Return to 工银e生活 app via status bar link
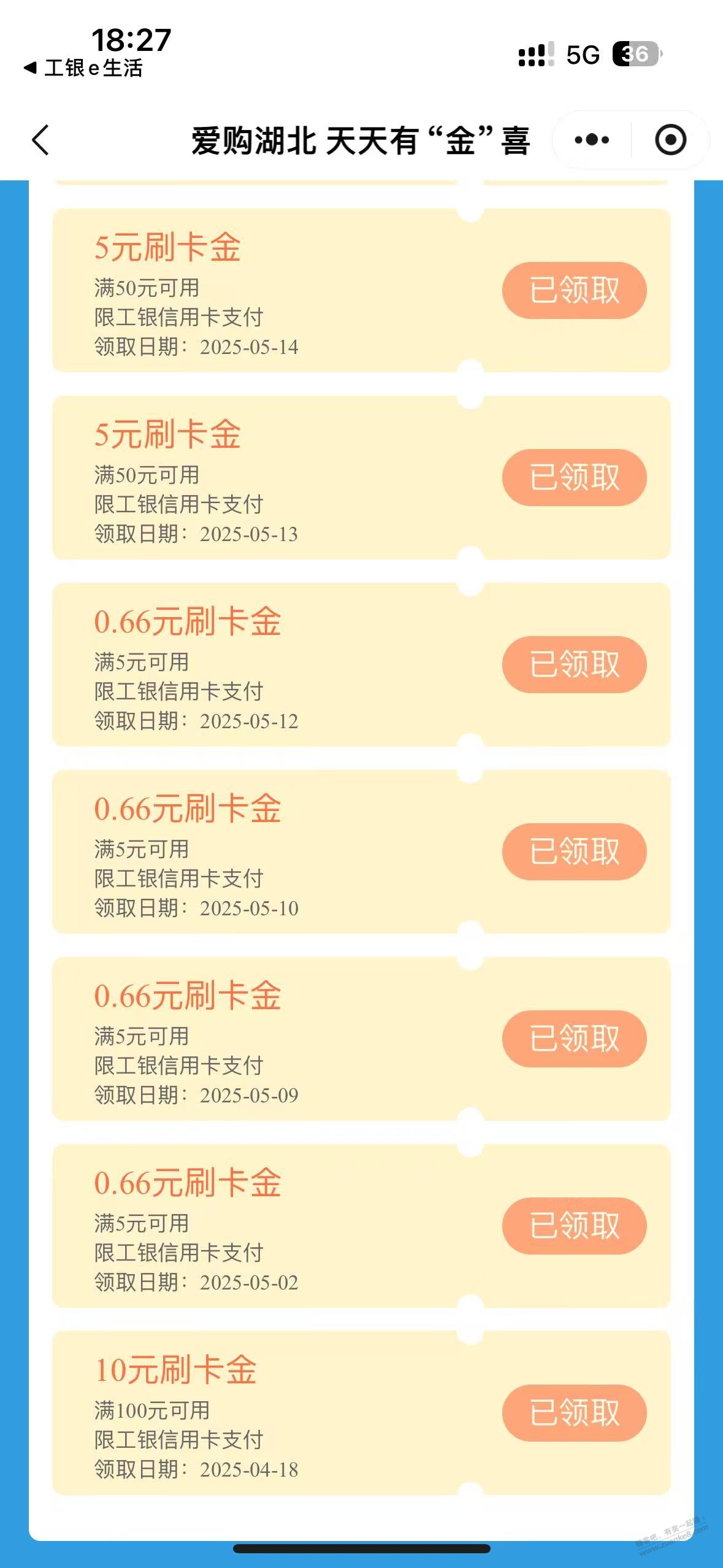The width and height of the screenshot is (723, 1568). pos(83,68)
